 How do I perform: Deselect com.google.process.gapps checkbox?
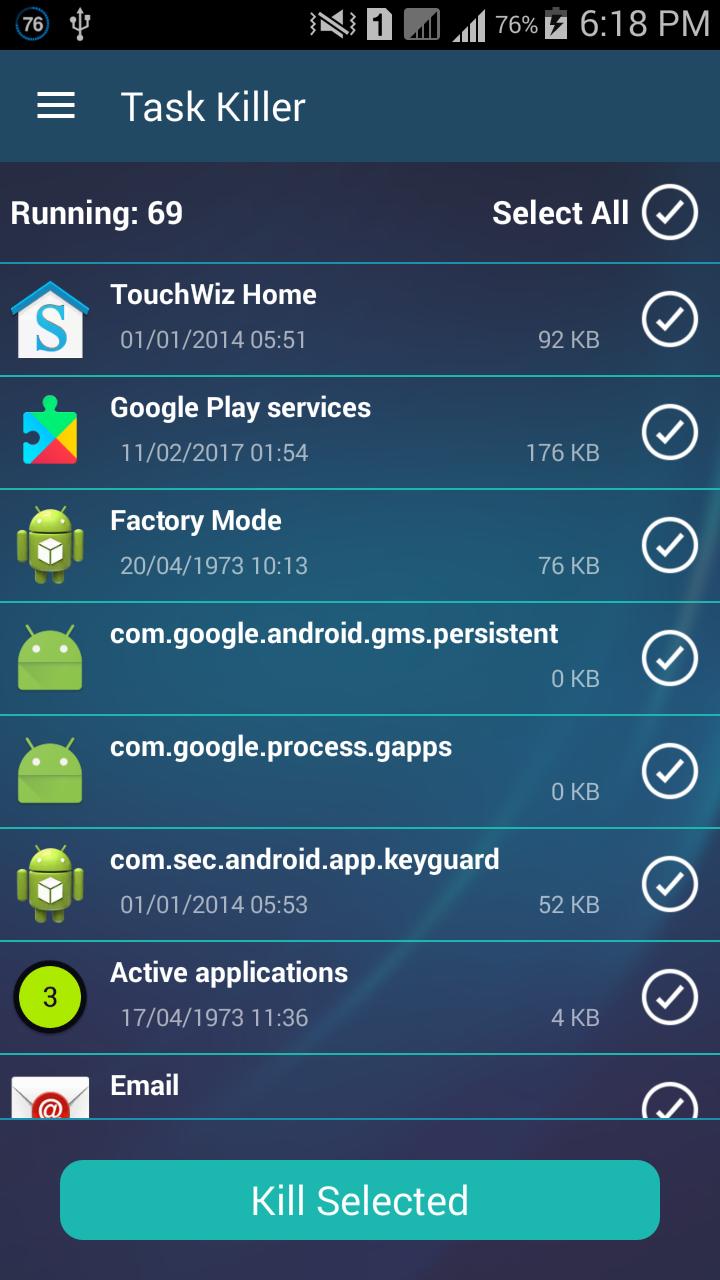(669, 771)
